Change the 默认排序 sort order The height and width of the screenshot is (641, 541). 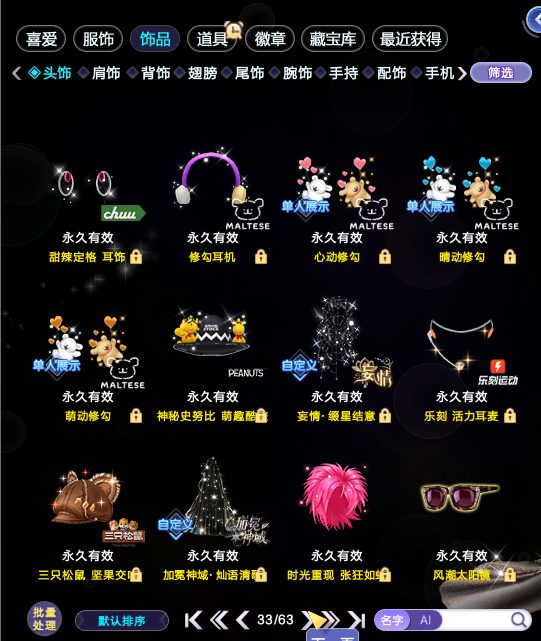pos(122,621)
